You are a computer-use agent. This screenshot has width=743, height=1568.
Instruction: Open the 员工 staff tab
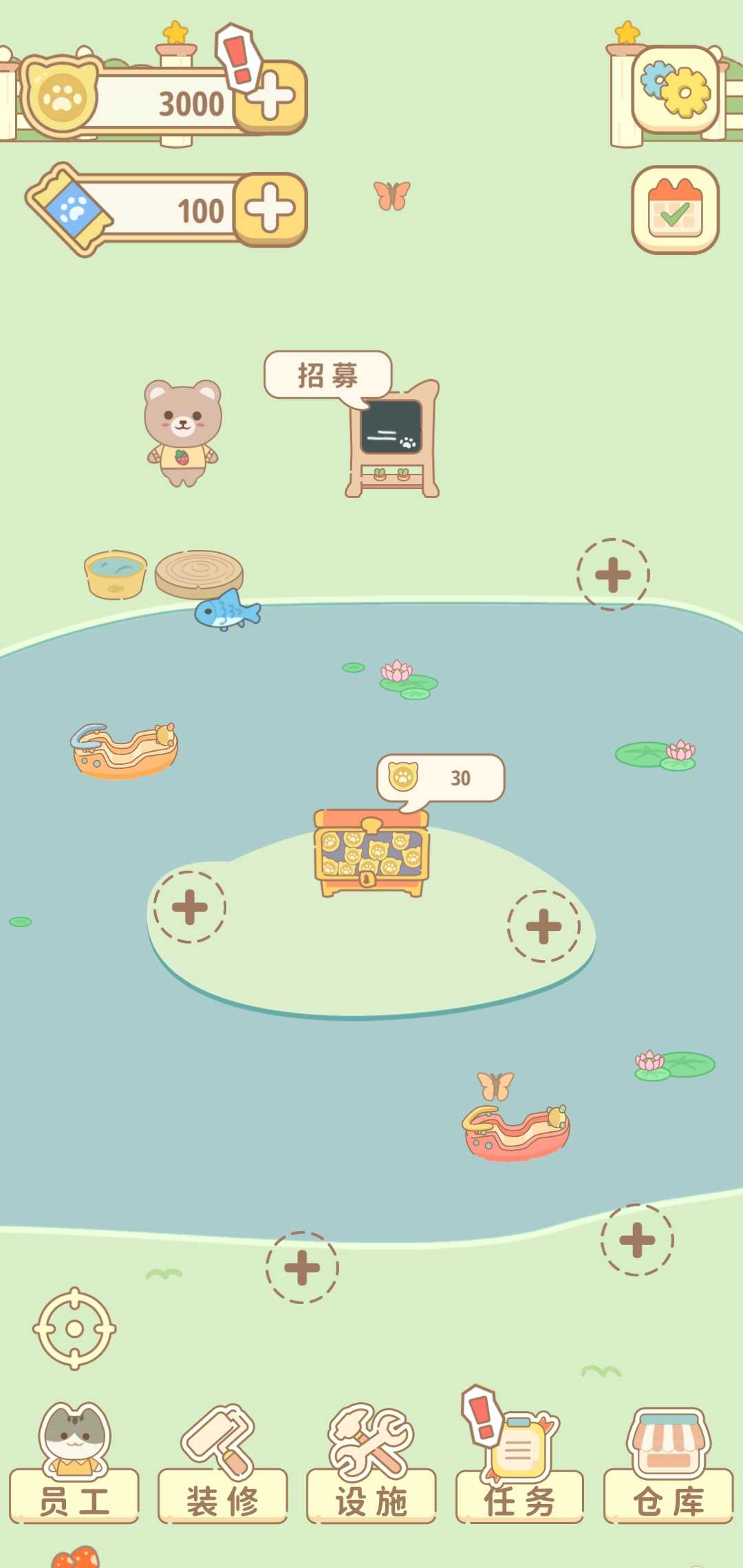point(74,1465)
